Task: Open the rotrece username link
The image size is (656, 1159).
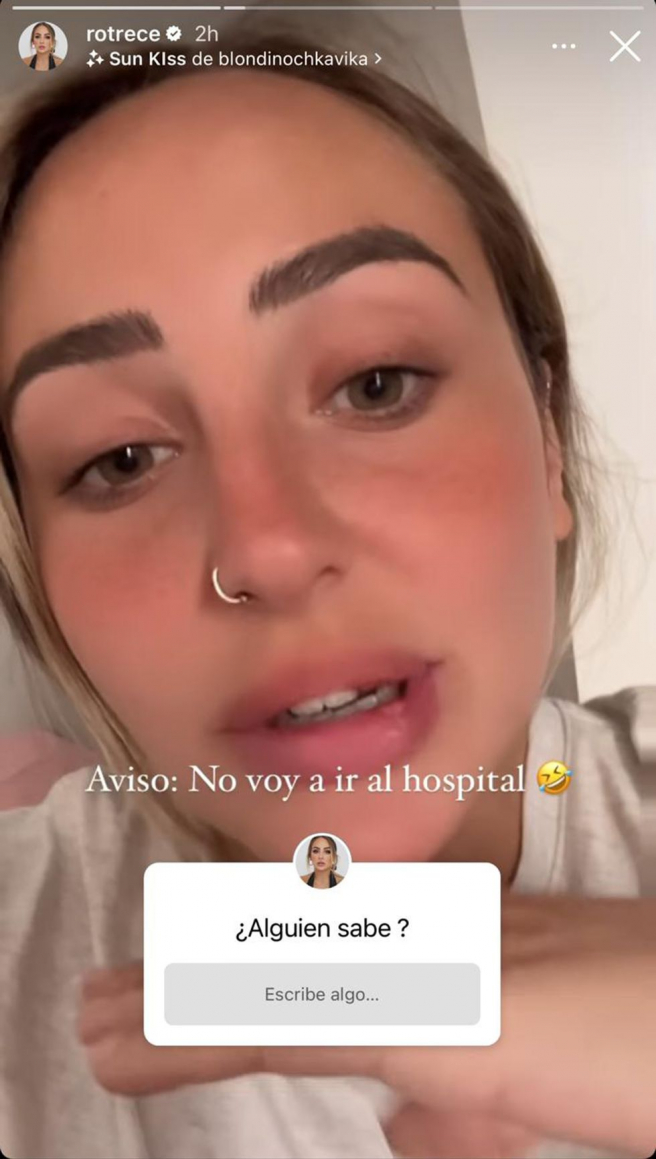Action: [123, 34]
